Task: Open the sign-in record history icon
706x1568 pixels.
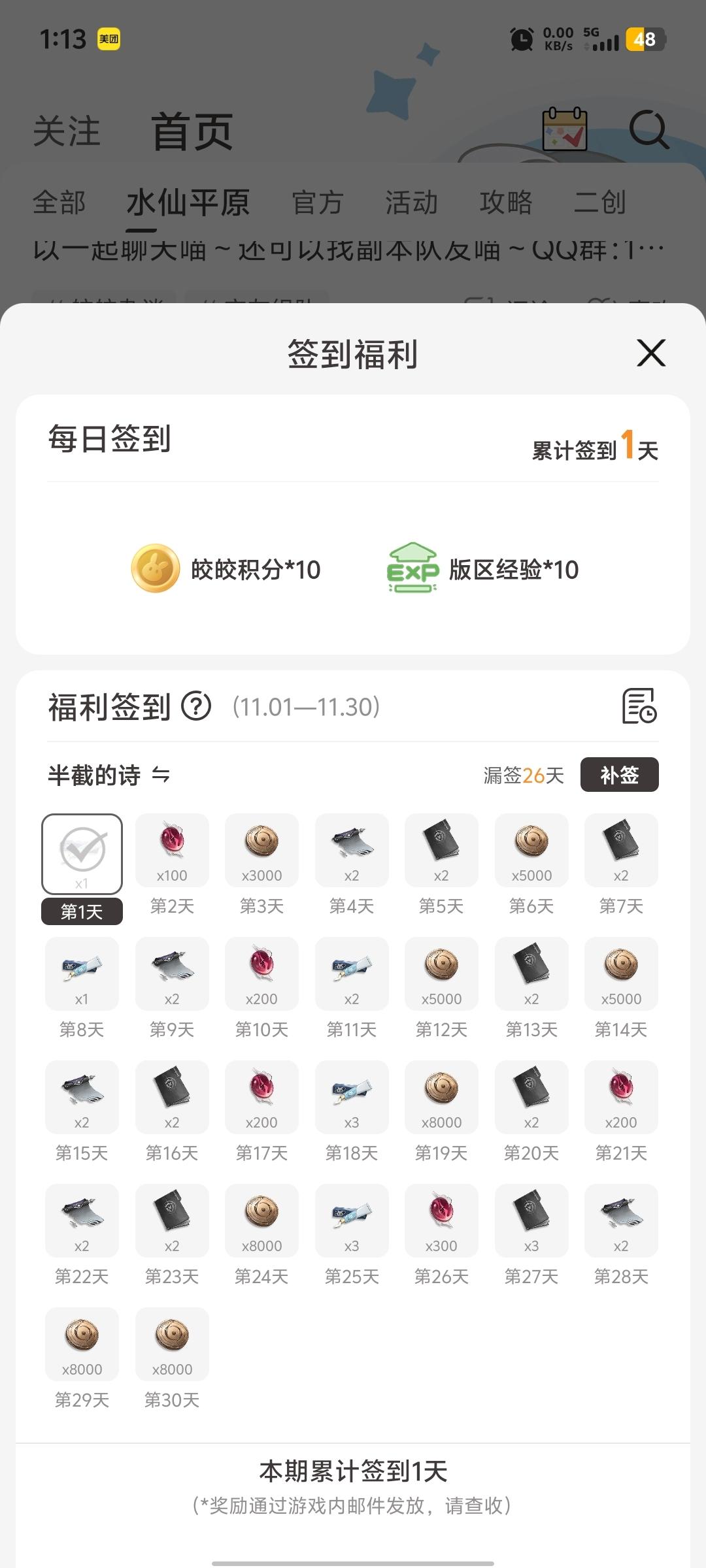Action: click(639, 706)
